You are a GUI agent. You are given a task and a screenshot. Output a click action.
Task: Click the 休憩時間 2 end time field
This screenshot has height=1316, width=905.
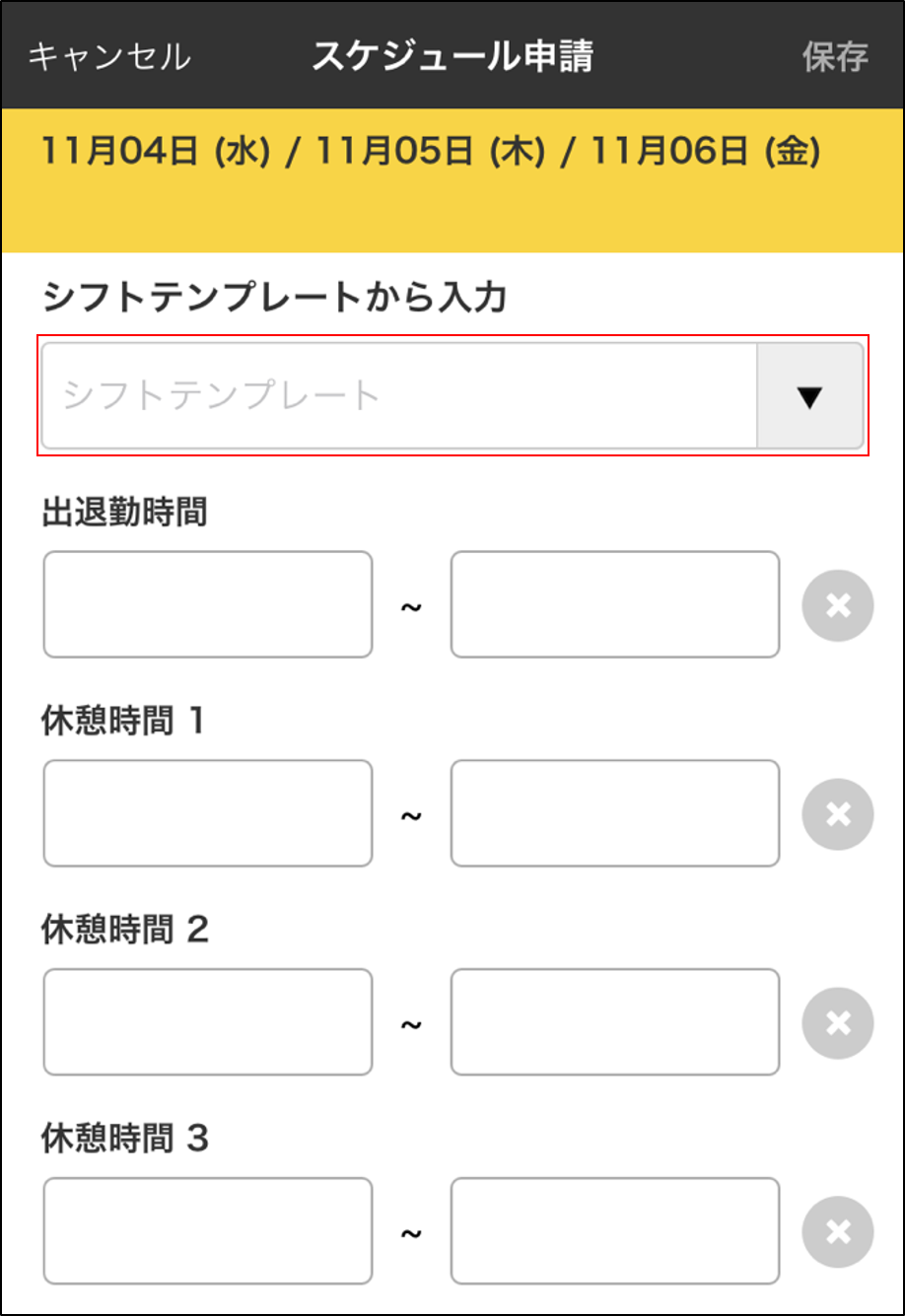click(x=614, y=1022)
